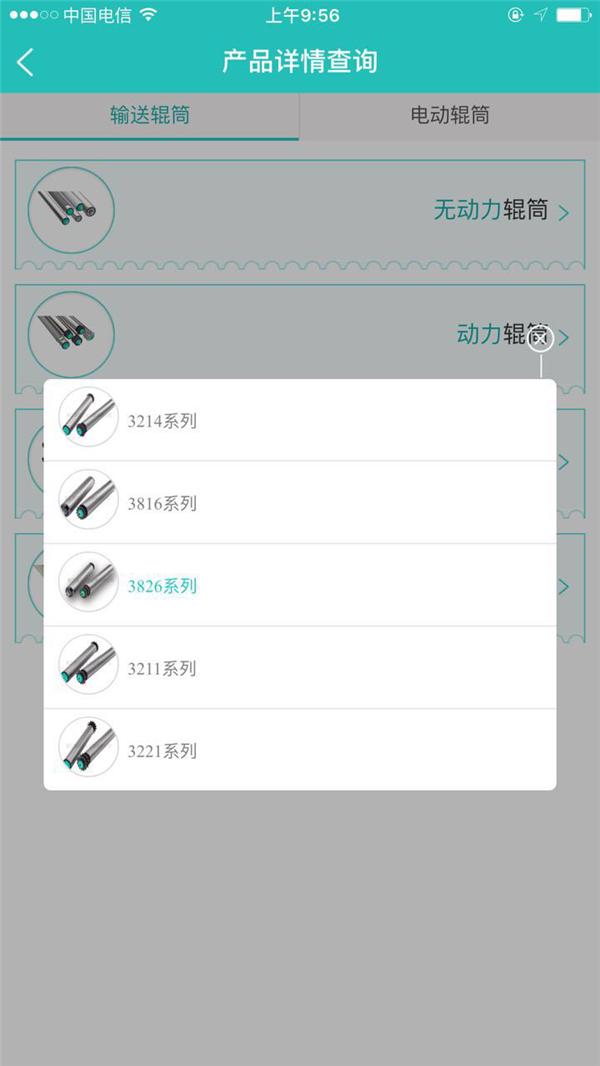Select the 输送辊筒 tab
The image size is (600, 1066).
pyautogui.click(x=149, y=116)
